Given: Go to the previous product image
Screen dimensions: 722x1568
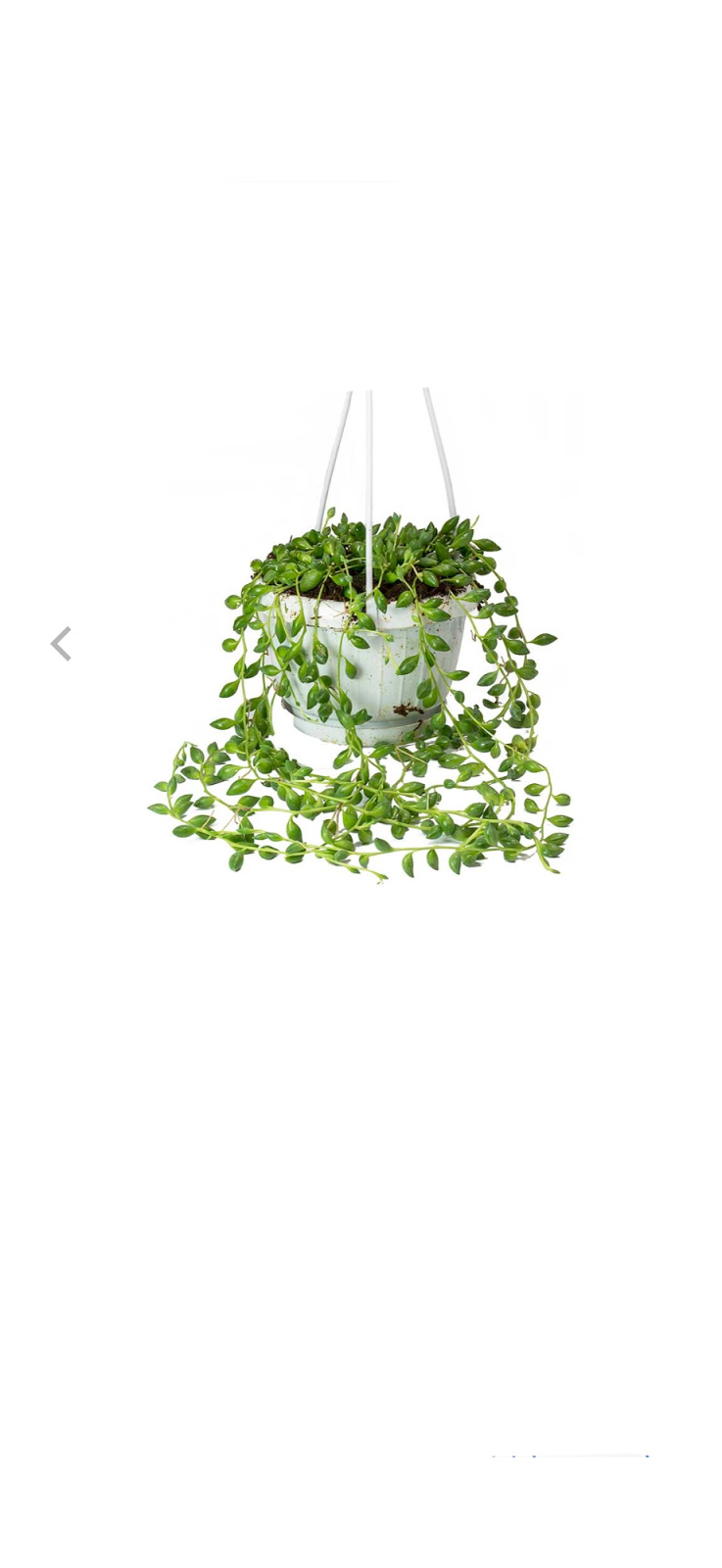Looking at the screenshot, I should pyautogui.click(x=61, y=644).
